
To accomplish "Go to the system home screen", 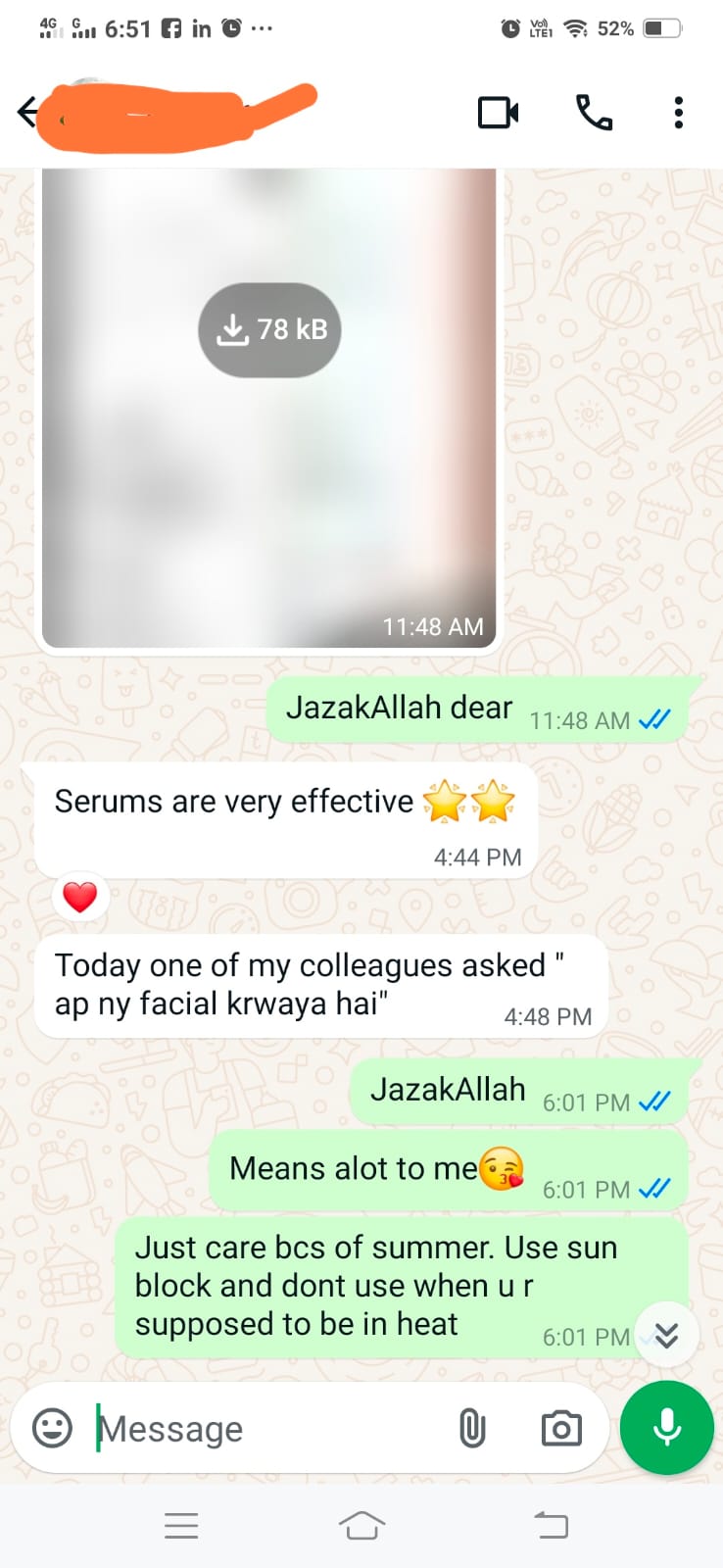I will tap(361, 1525).
